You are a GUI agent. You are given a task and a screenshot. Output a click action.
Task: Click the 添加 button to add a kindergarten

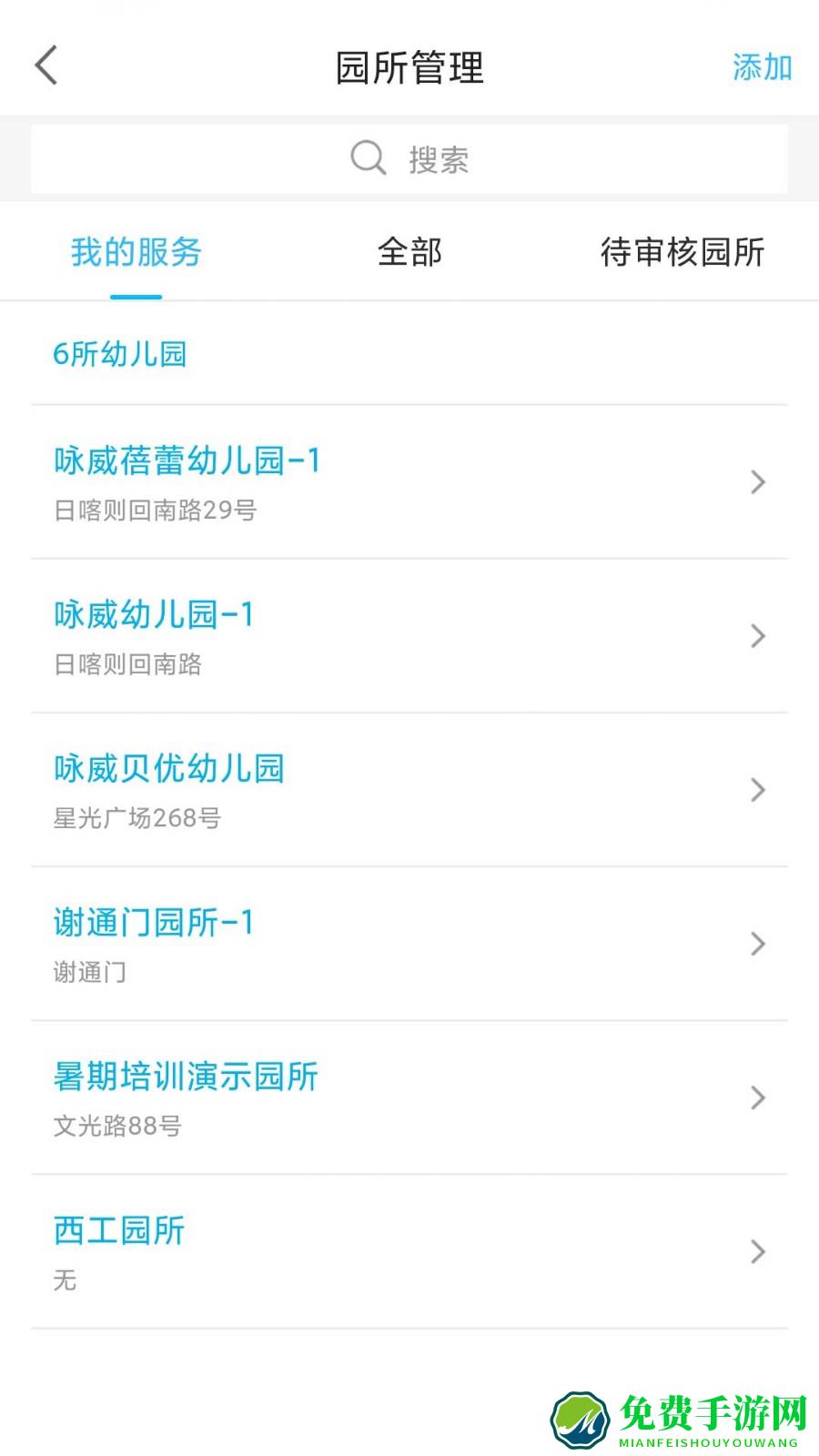pyautogui.click(x=763, y=67)
